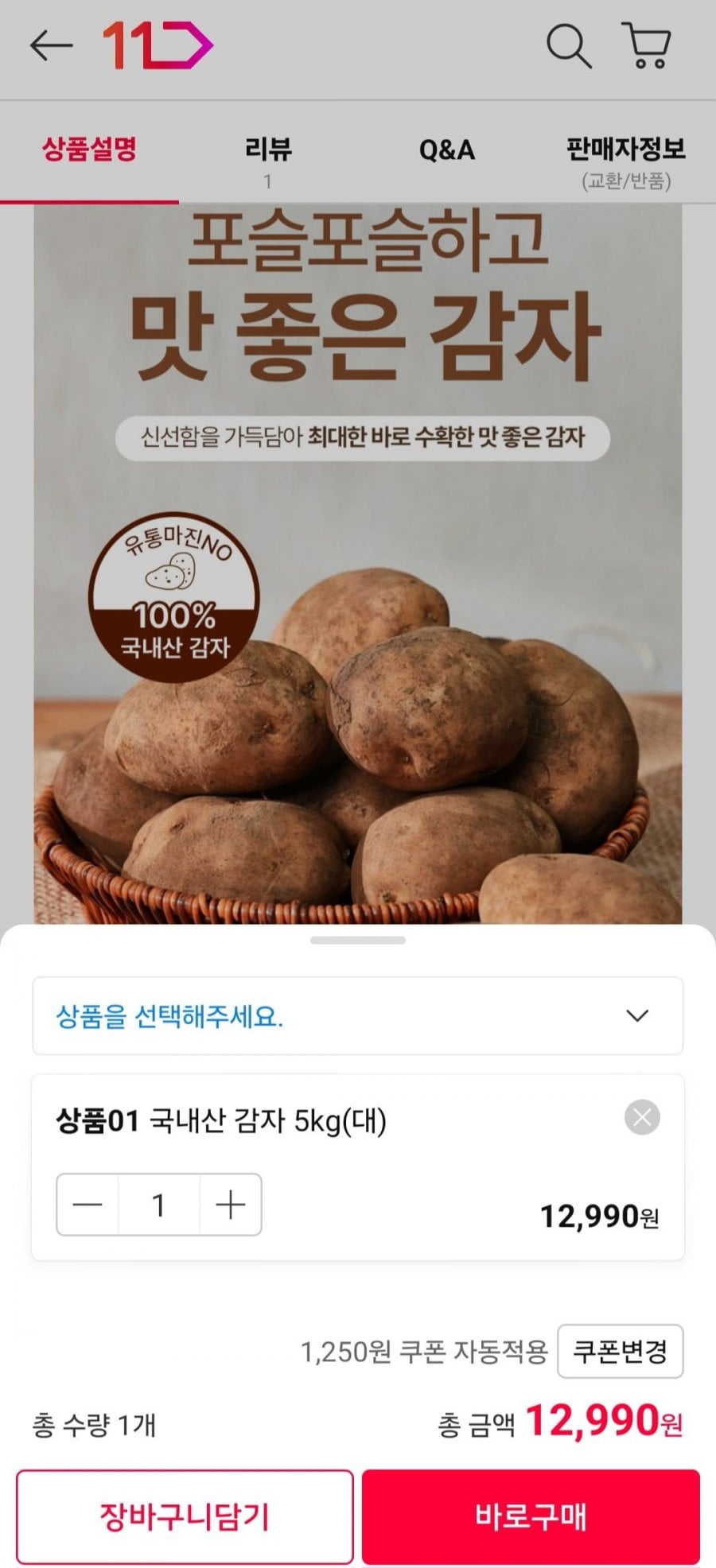Open the 판매자정보 tab

(625, 159)
